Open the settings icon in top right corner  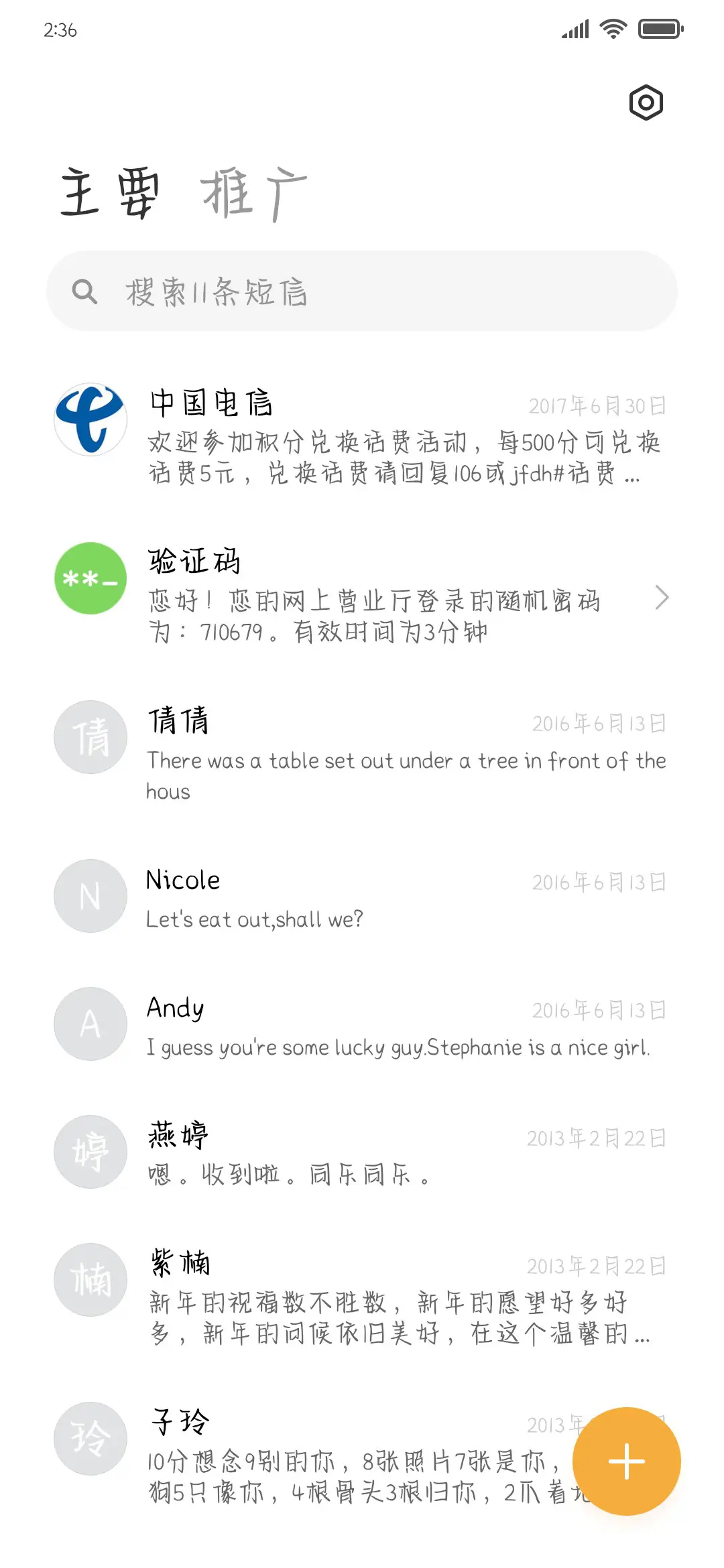[646, 102]
